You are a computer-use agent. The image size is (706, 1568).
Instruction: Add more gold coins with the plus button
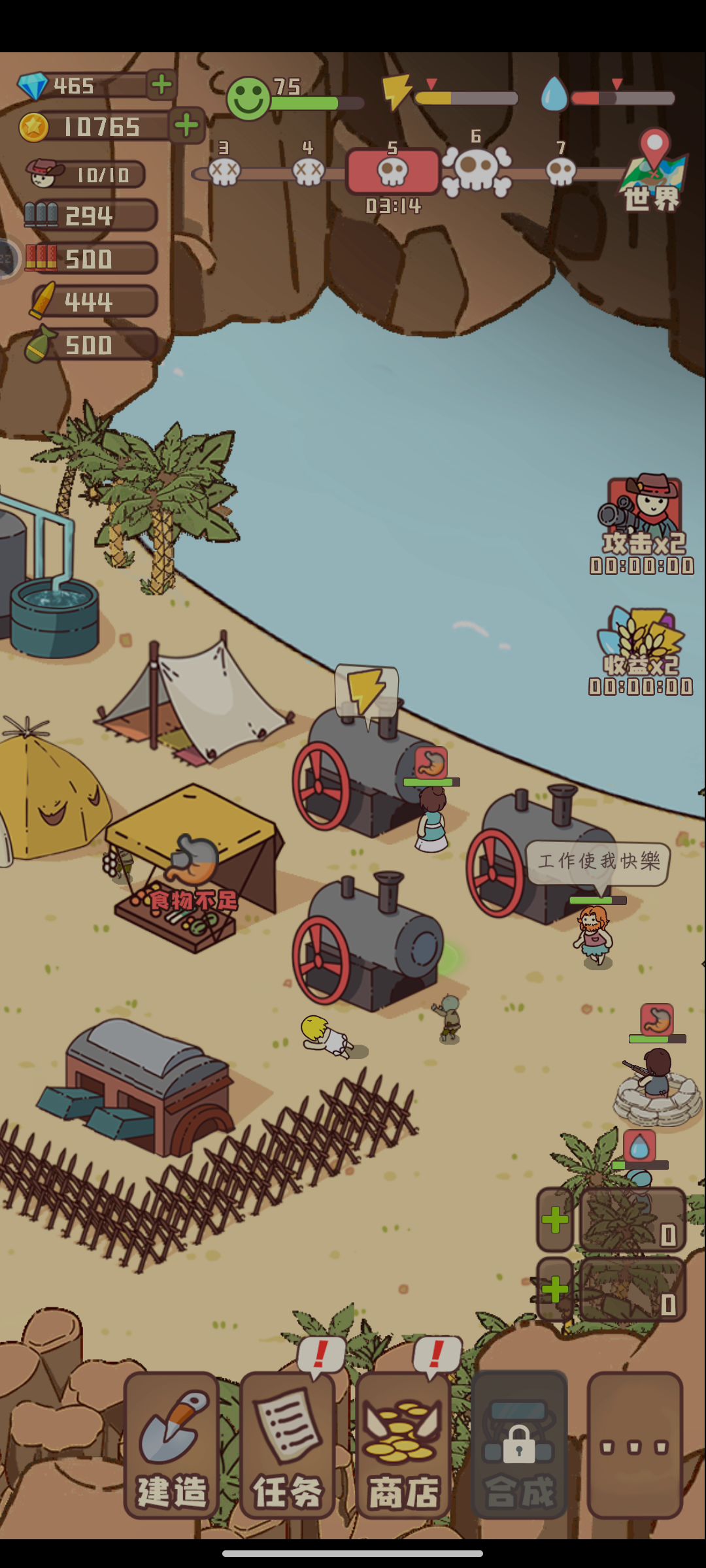coord(187,125)
